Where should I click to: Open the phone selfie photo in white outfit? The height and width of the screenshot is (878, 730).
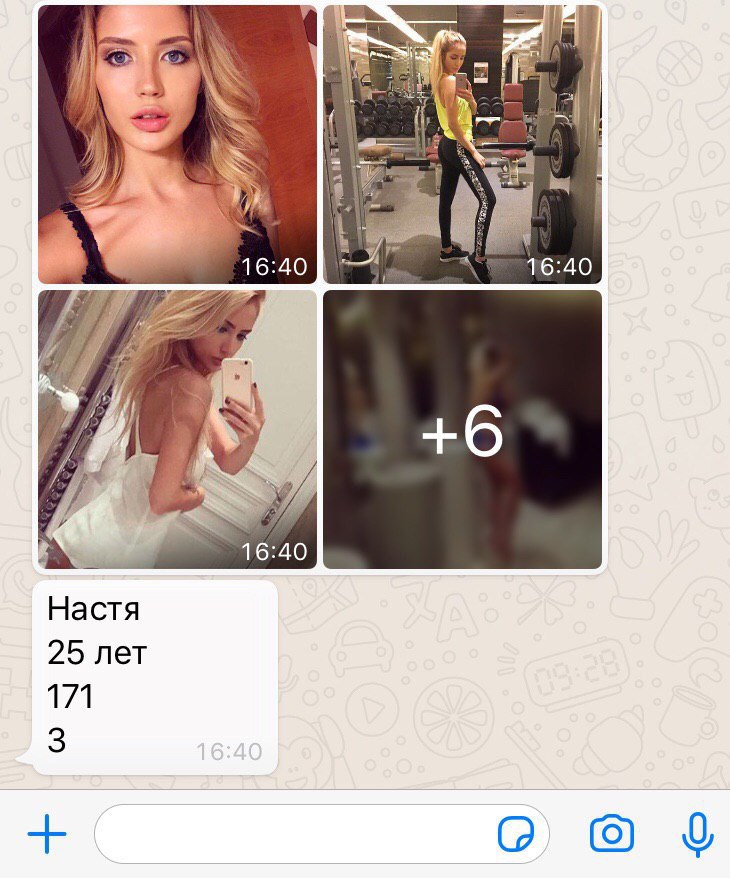(x=177, y=429)
